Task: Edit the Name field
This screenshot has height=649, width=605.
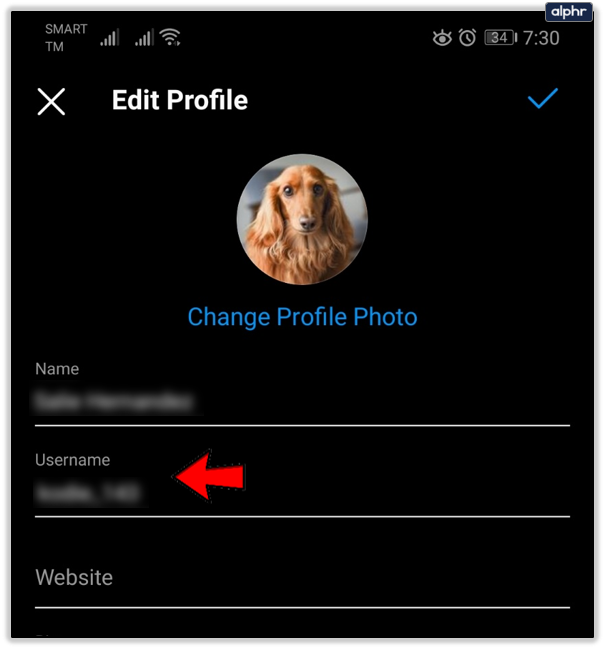Action: [x=300, y=403]
